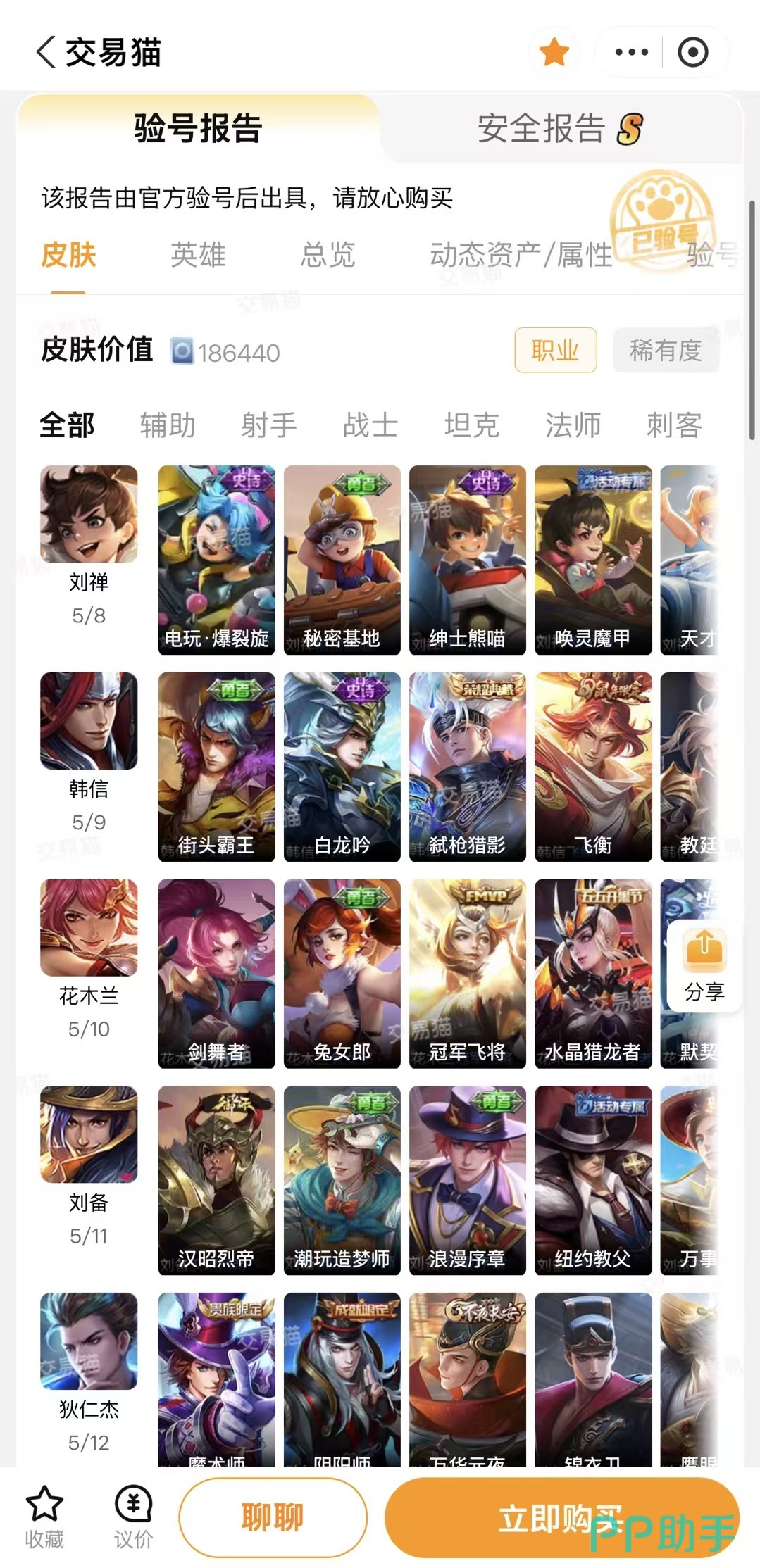Show only 法师 skins
This screenshot has height=1568, width=760.
coord(573,425)
